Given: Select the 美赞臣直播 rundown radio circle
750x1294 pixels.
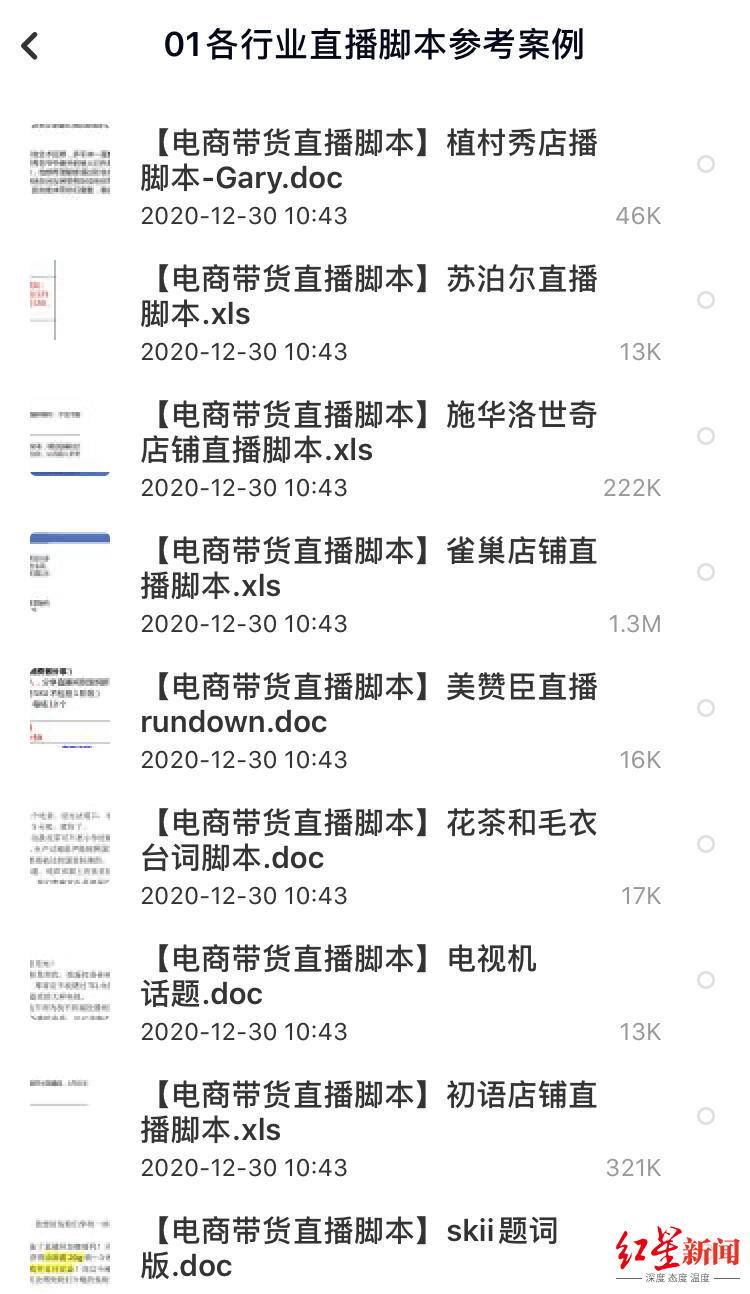Looking at the screenshot, I should 706,708.
